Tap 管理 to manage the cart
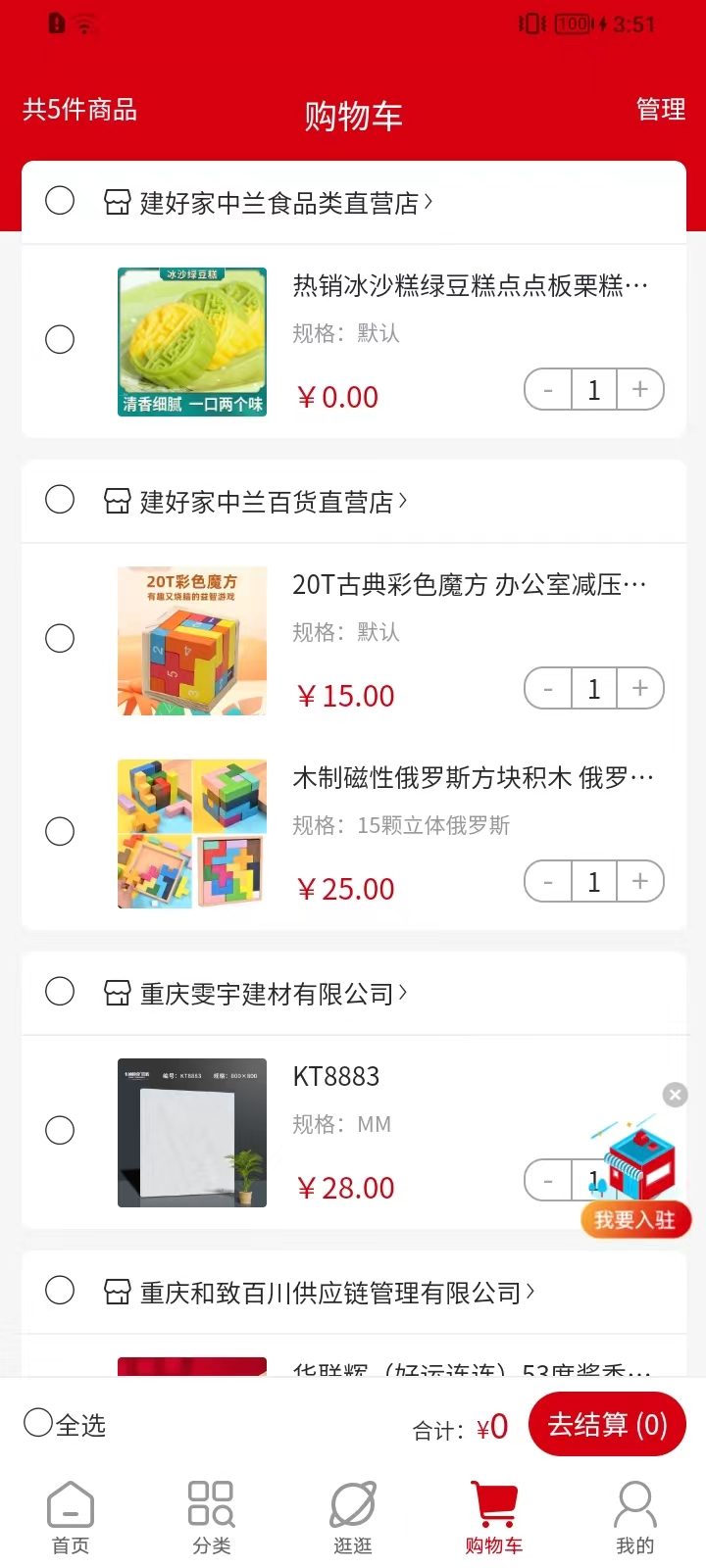Viewport: 706px width, 1568px height. point(660,110)
